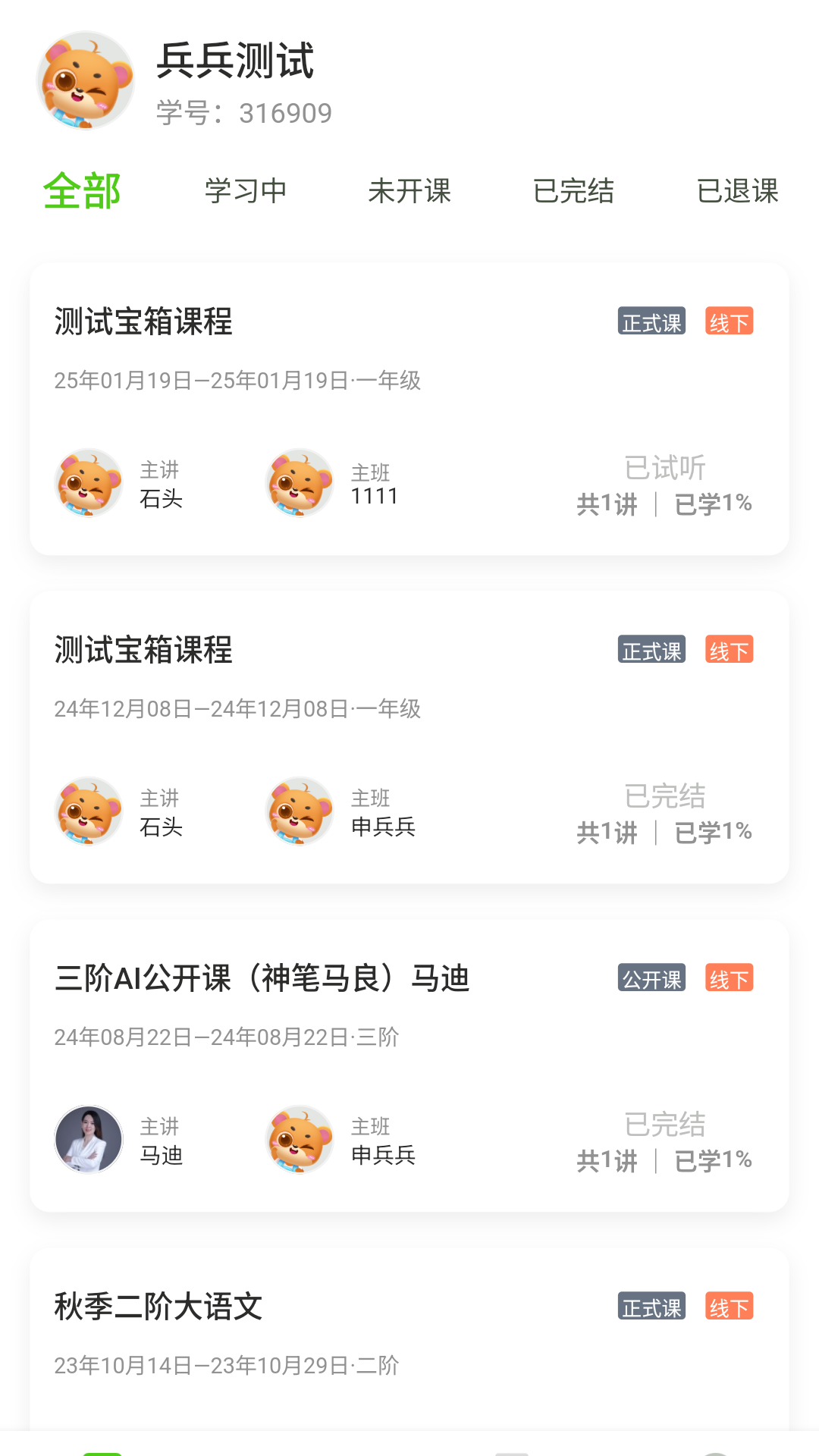This screenshot has width=819, height=1456.
Task: Tap 申兵兵's avatar on second course card
Action: (299, 811)
